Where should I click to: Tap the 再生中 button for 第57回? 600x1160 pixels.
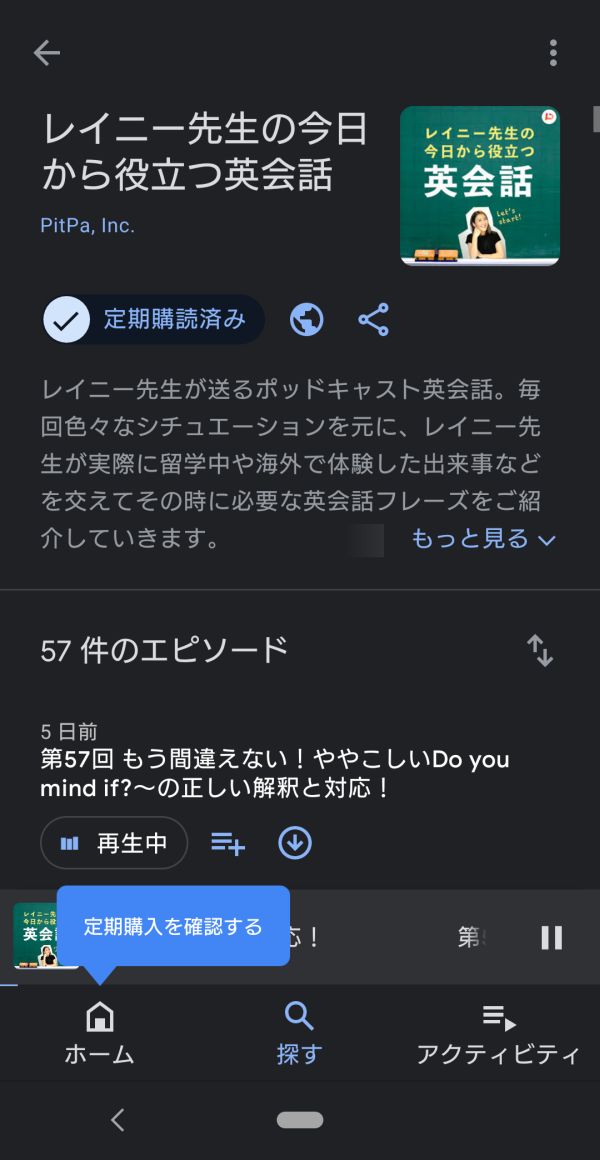(x=114, y=843)
